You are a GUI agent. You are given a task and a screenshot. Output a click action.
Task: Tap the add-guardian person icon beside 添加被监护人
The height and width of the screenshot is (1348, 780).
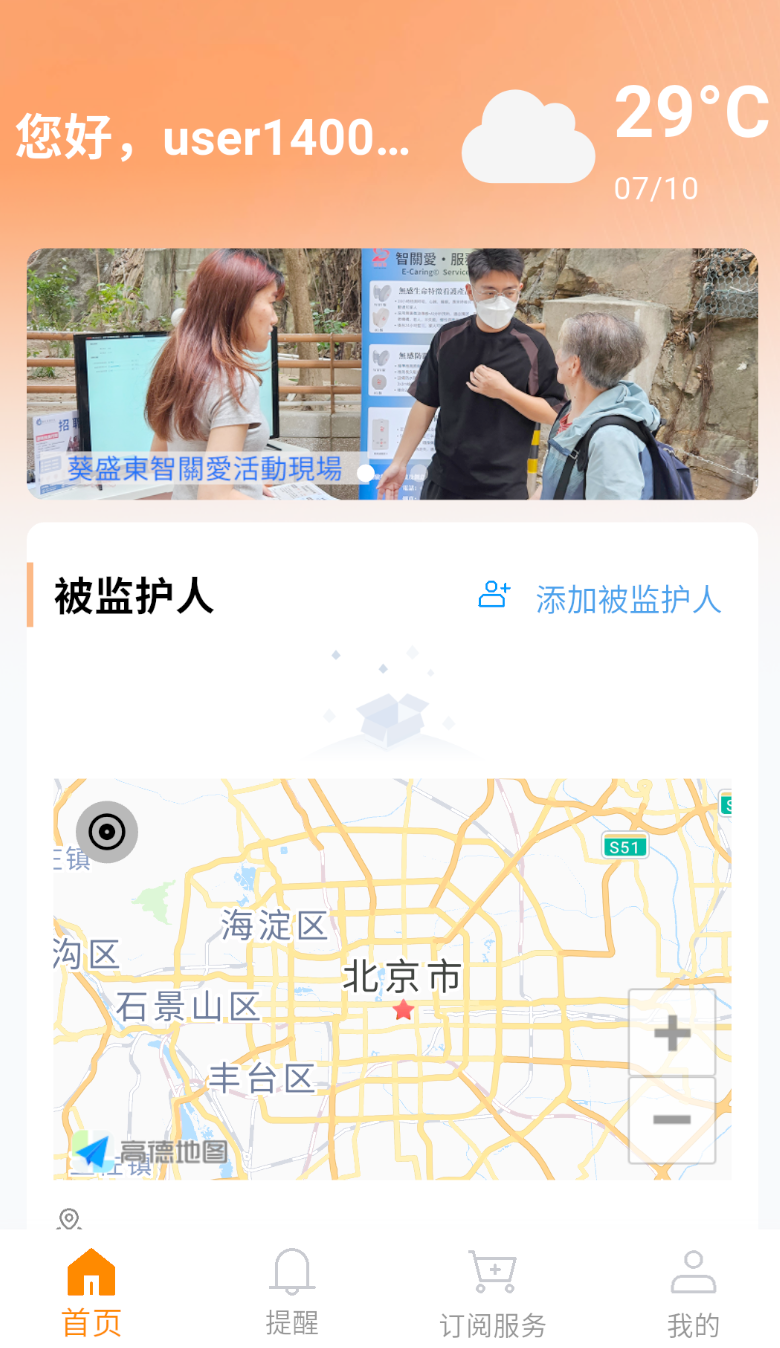[x=492, y=597]
